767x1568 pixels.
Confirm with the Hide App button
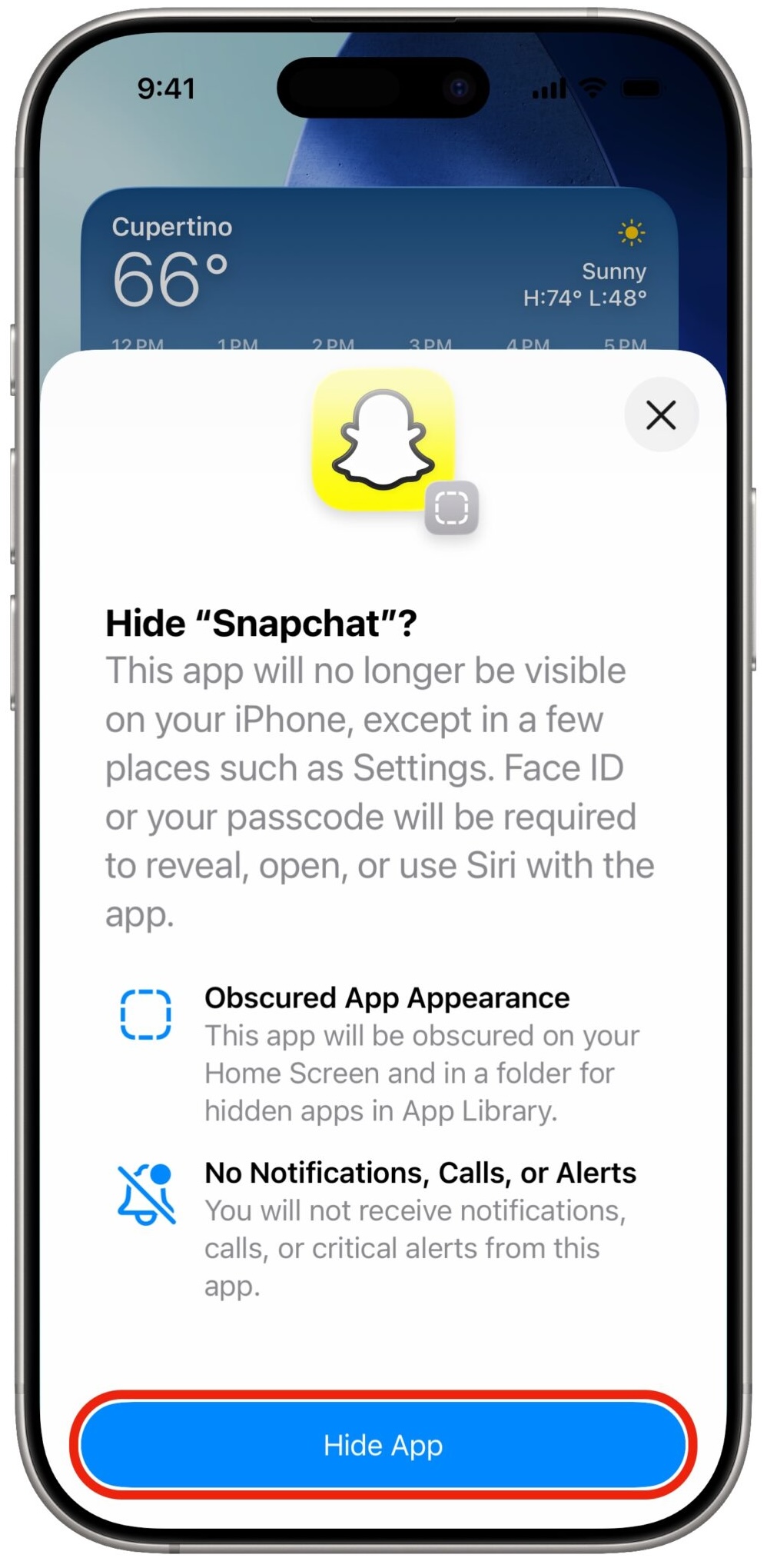(x=383, y=1445)
